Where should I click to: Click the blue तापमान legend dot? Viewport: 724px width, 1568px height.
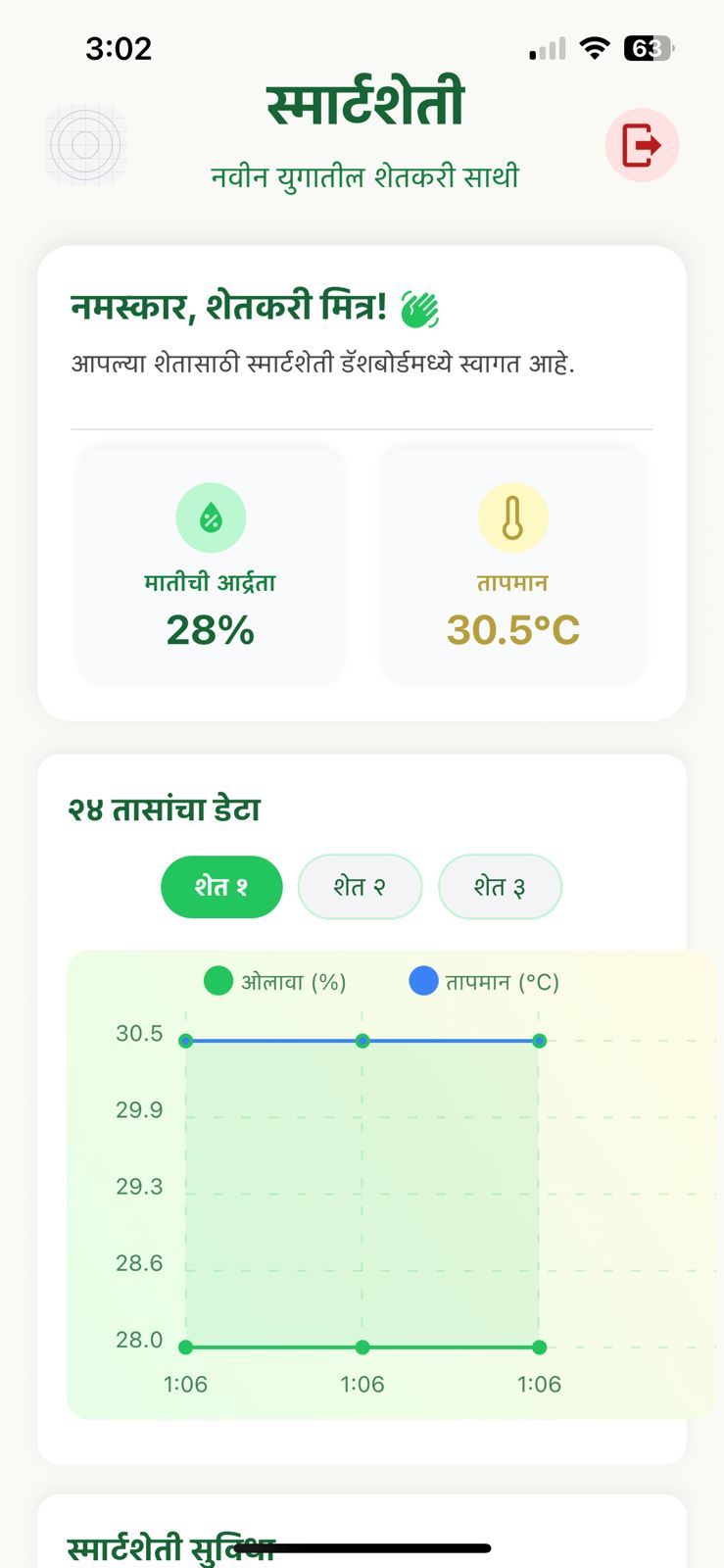422,980
